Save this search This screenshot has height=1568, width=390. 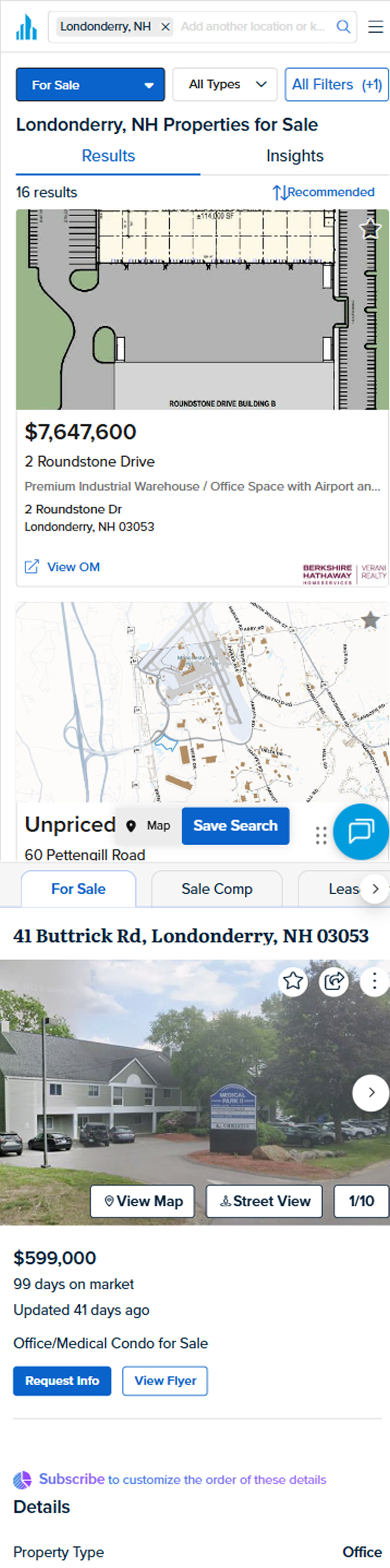coord(235,825)
